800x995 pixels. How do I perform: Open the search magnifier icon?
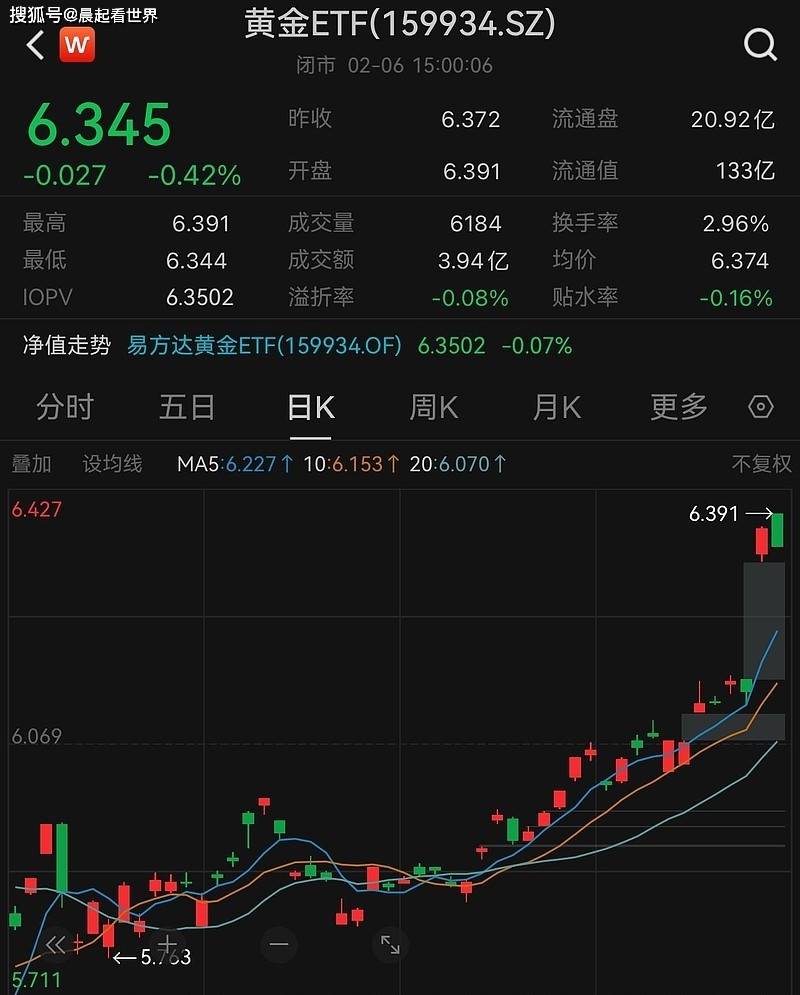(x=761, y=44)
